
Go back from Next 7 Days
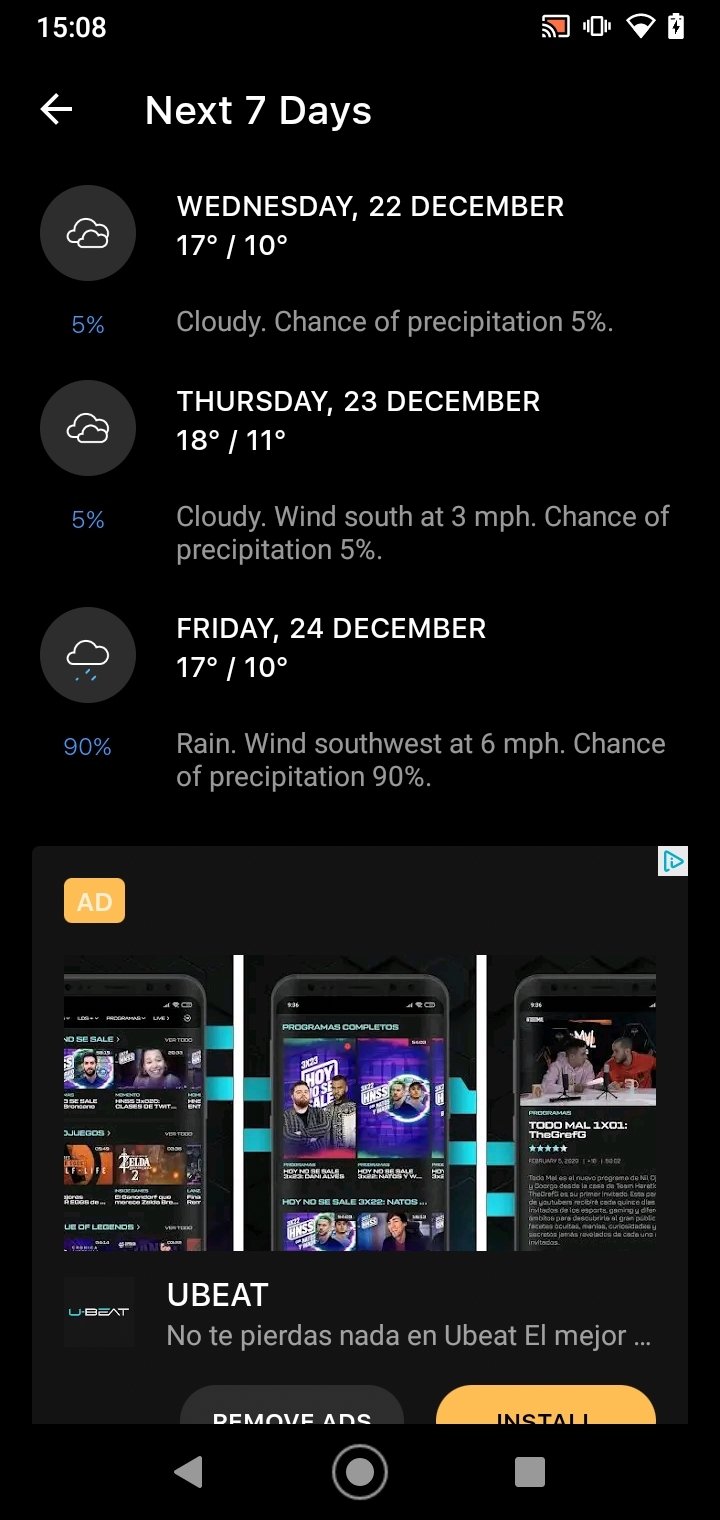[57, 110]
